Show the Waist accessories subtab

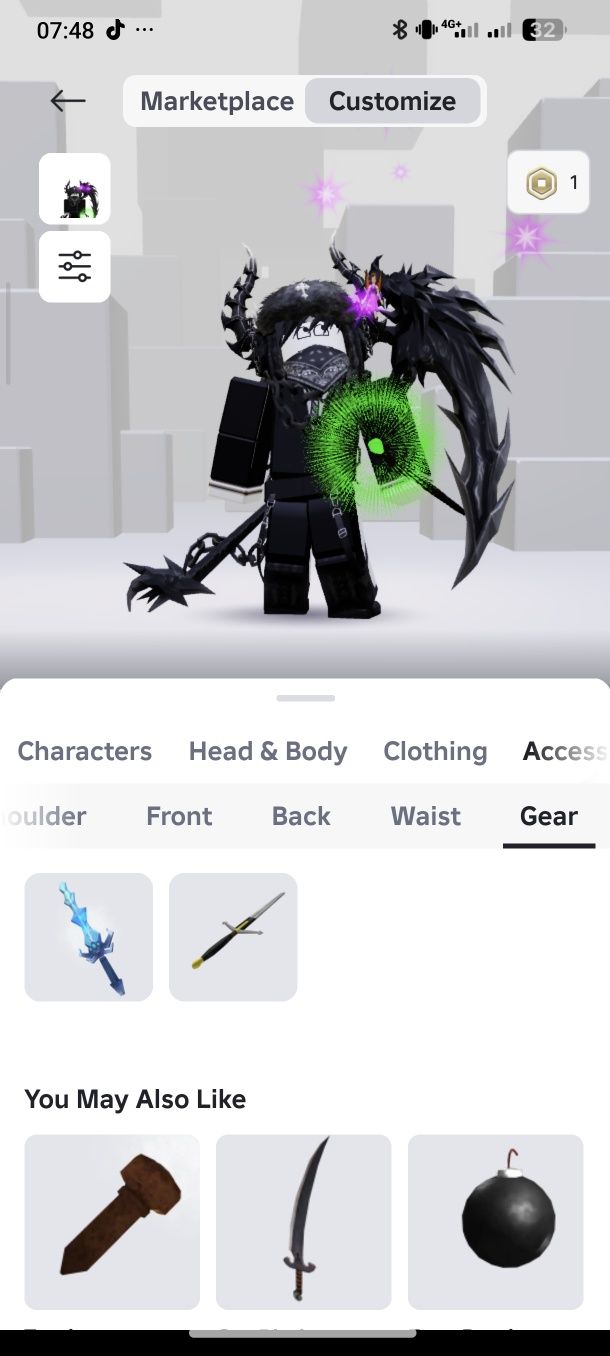pyautogui.click(x=426, y=816)
